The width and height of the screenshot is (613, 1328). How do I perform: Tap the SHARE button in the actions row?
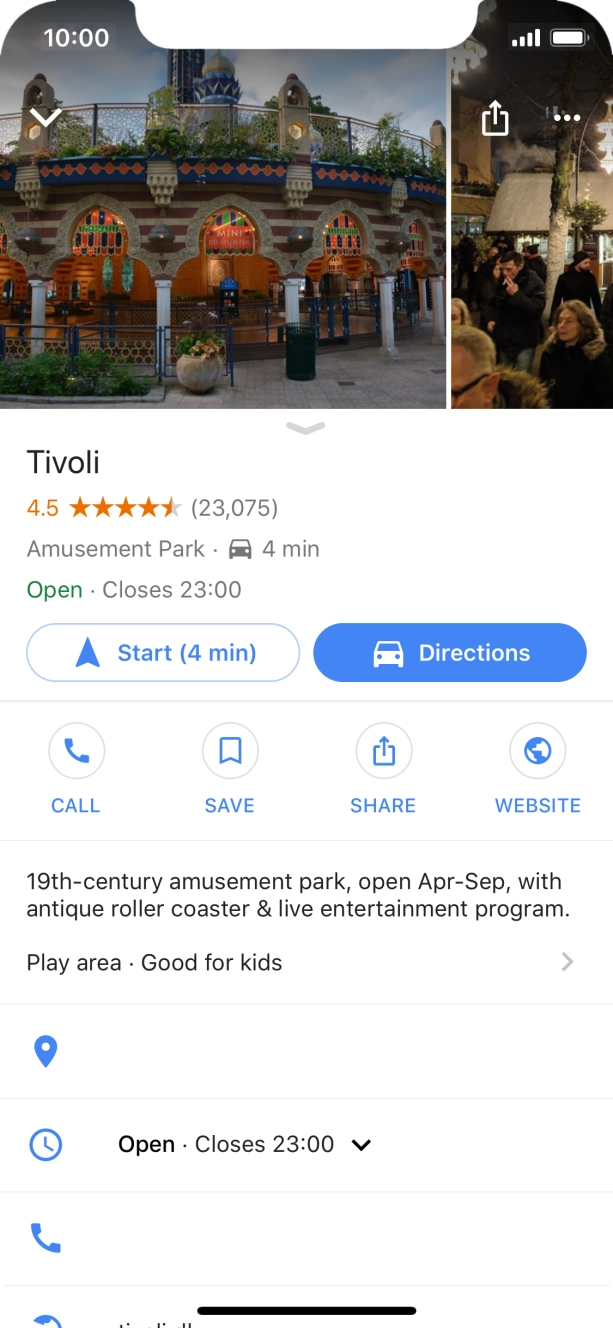tap(383, 768)
